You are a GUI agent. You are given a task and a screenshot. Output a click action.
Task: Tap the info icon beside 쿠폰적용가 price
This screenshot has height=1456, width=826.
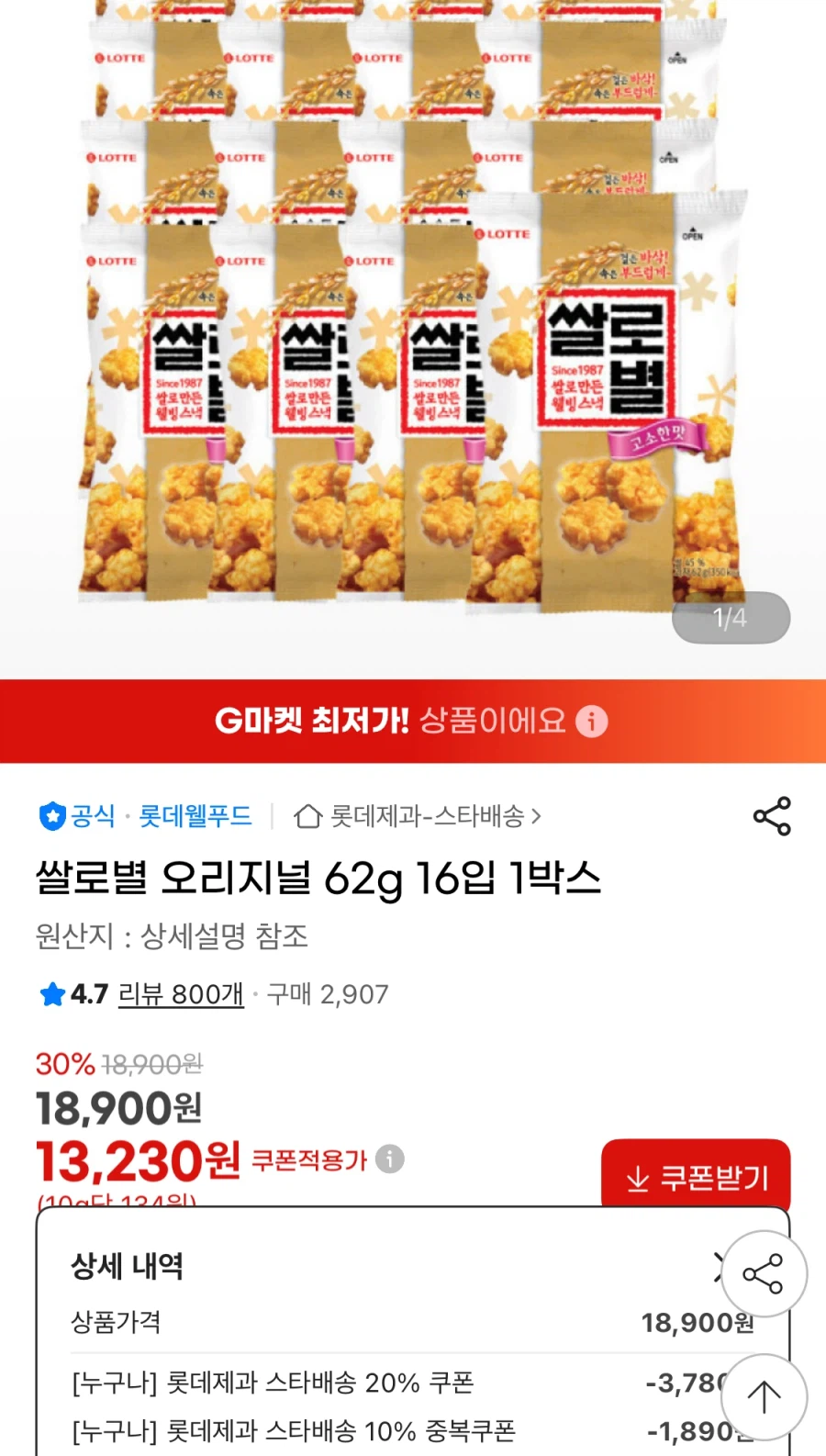(x=389, y=1160)
